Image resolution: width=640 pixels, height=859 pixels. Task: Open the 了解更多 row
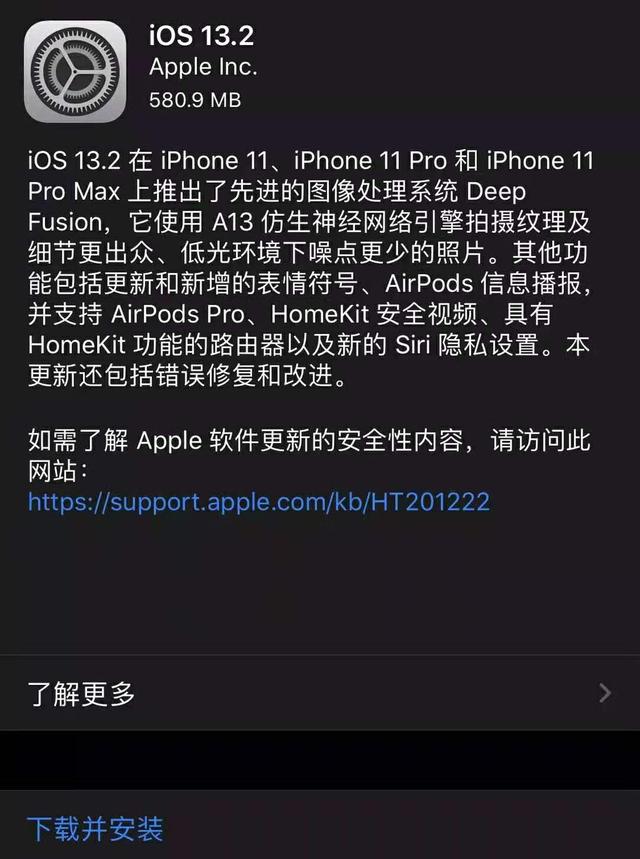click(x=318, y=693)
